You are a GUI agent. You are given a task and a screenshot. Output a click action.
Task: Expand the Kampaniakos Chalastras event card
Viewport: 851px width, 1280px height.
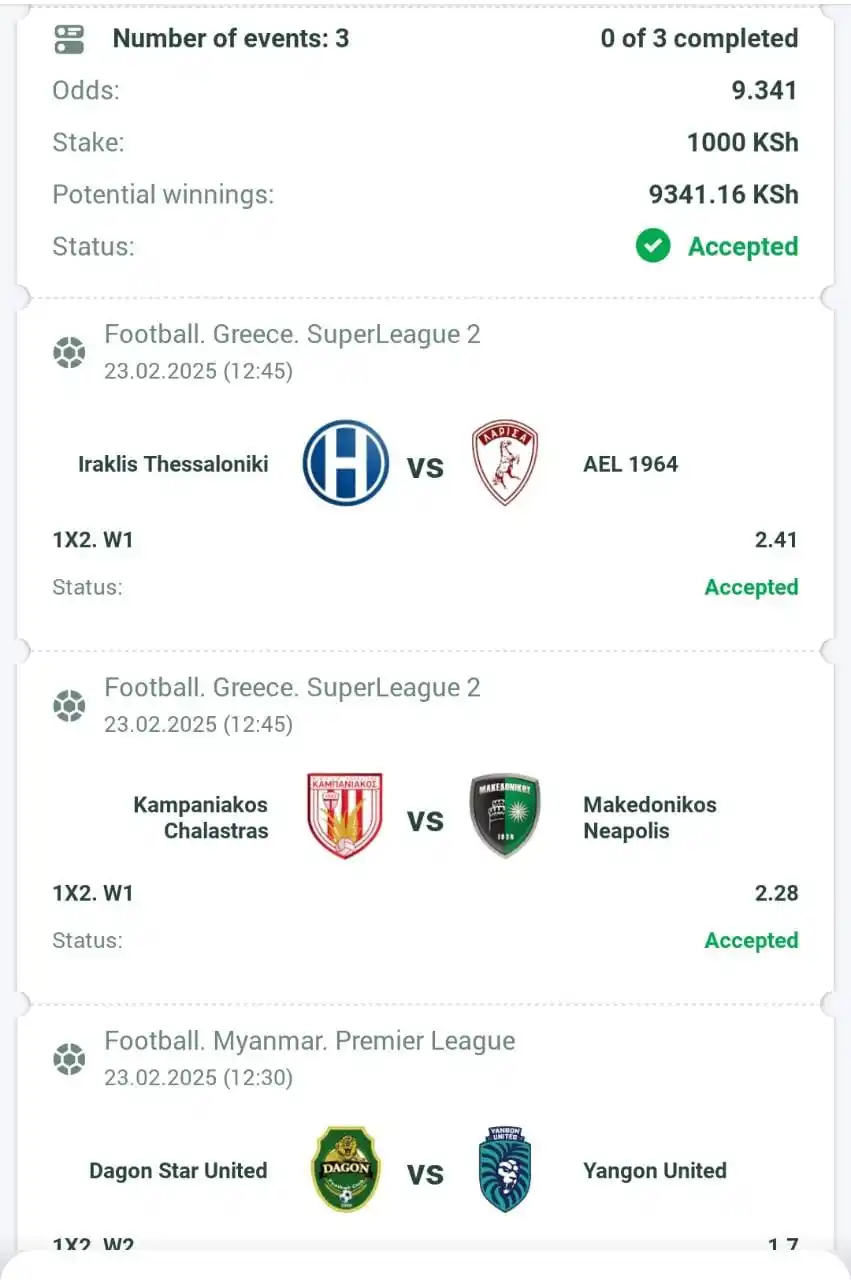pyautogui.click(x=425, y=816)
